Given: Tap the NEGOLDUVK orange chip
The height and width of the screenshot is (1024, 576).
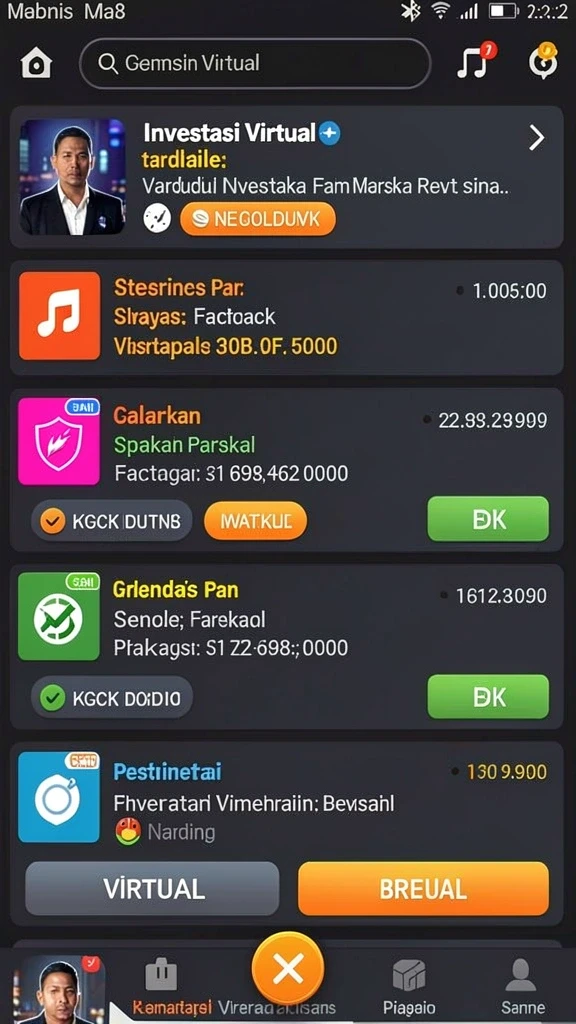Looking at the screenshot, I should click(x=257, y=219).
